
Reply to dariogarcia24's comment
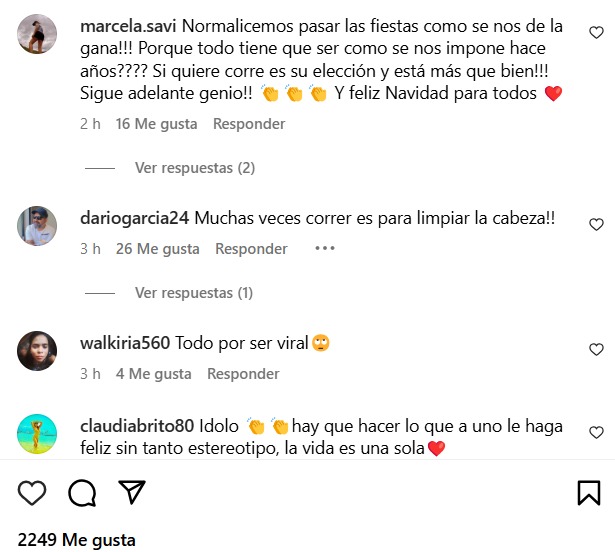[251, 249]
